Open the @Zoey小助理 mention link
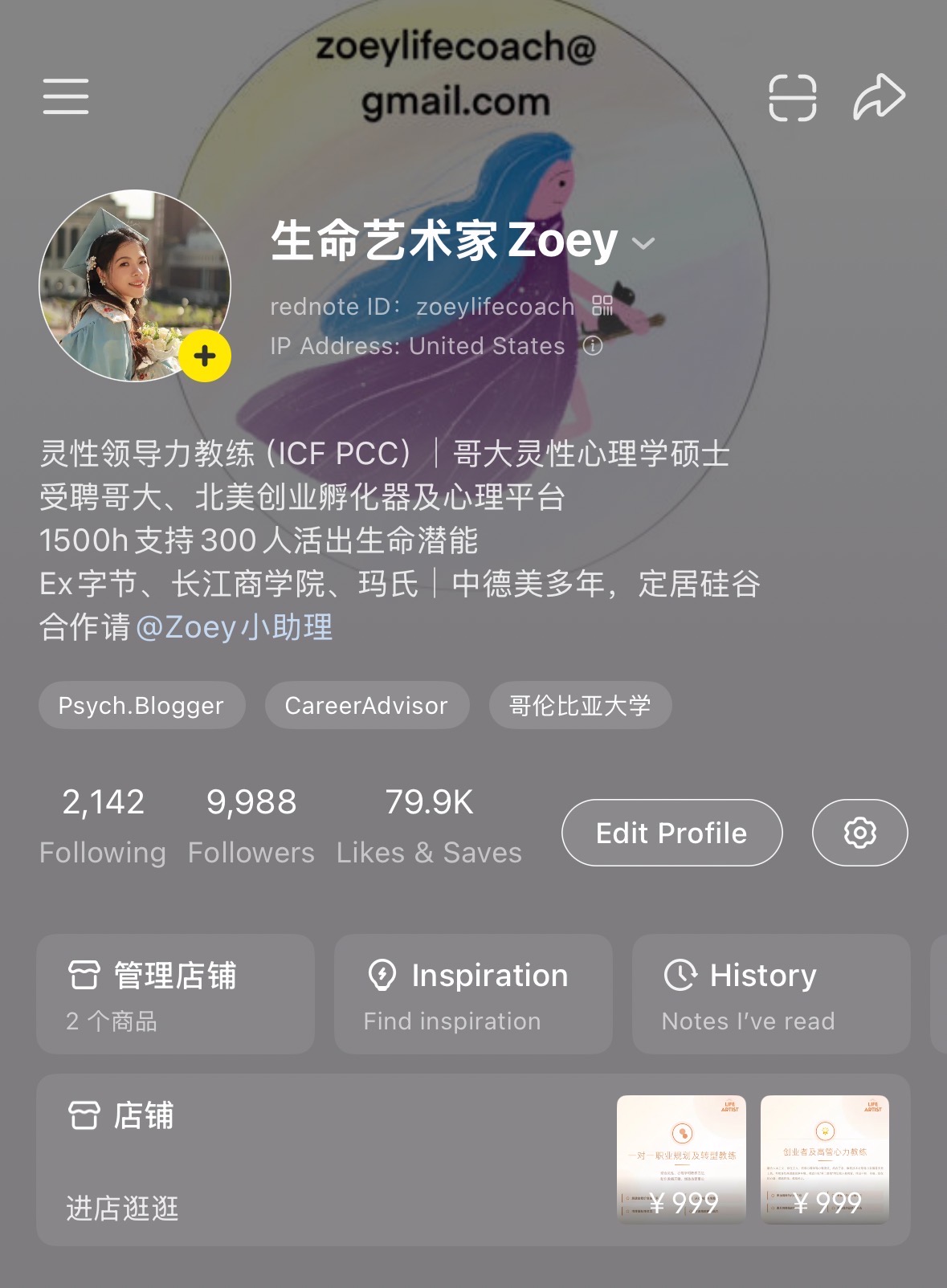Screen dimensions: 947x1288 [234, 627]
